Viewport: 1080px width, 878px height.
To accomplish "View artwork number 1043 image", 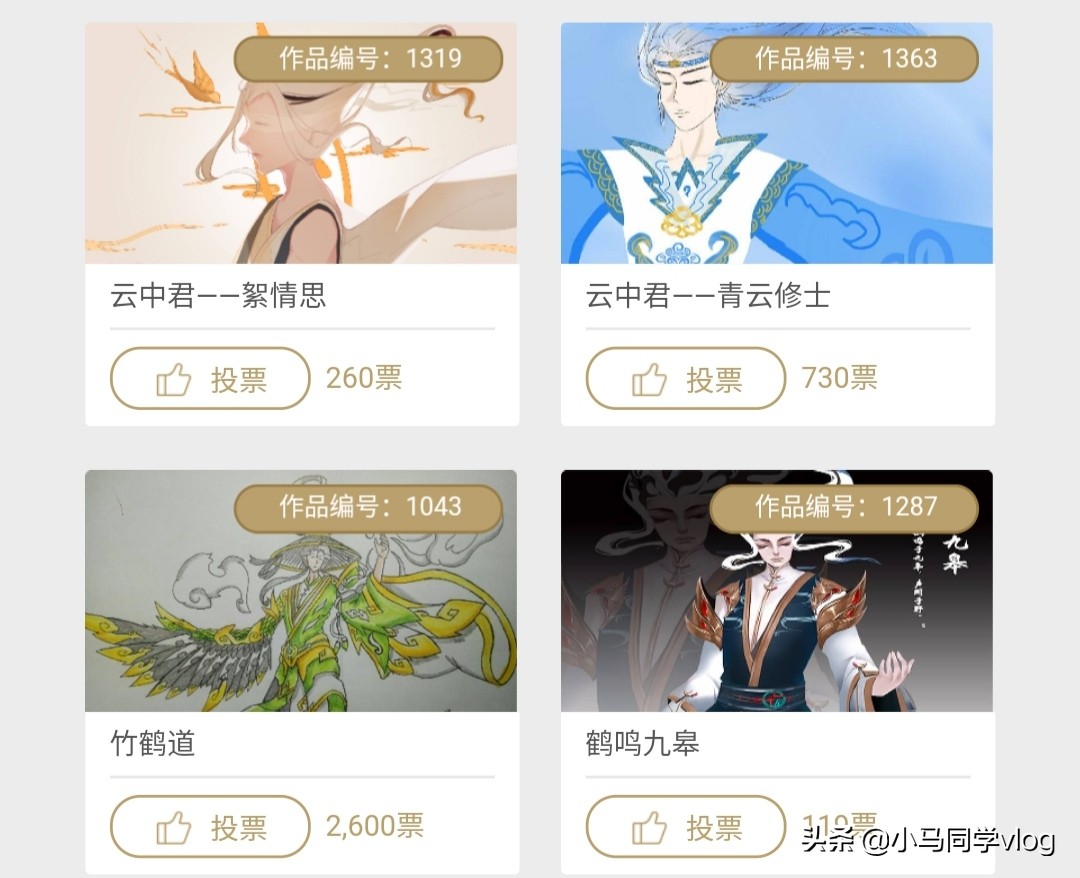I will [x=300, y=610].
